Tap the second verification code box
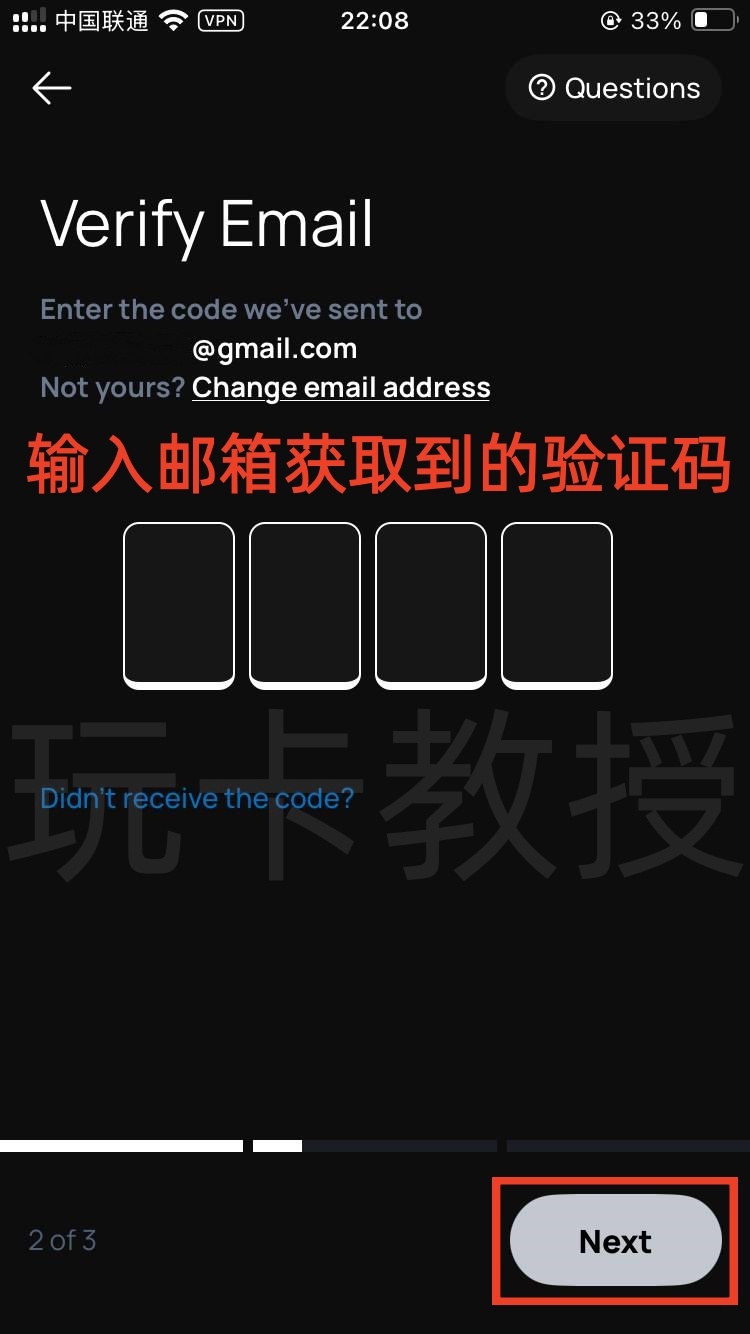 coord(304,605)
